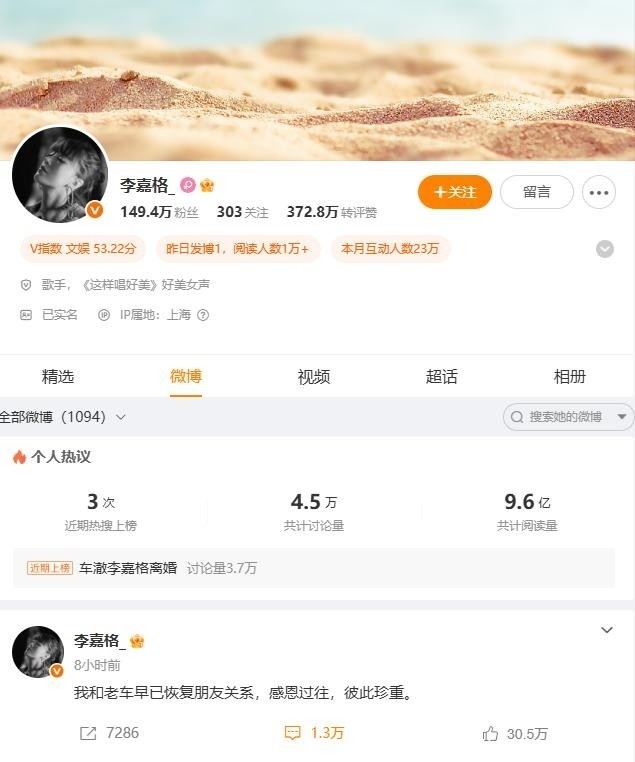View the 303 following list
Screen dimensions: 635x762
pyautogui.click(x=242, y=212)
